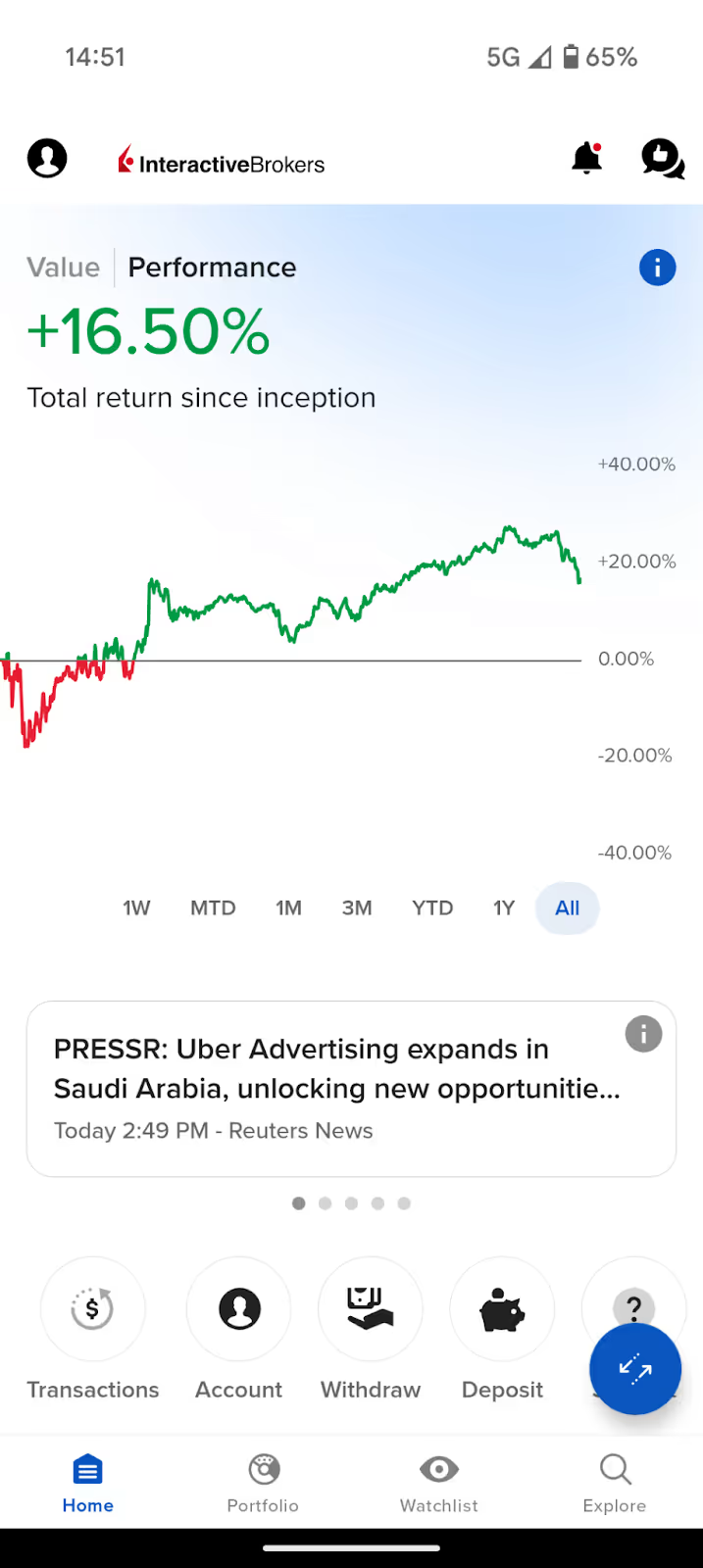The image size is (703, 1568).
Task: Open the Account shortcut
Action: coord(239,1309)
